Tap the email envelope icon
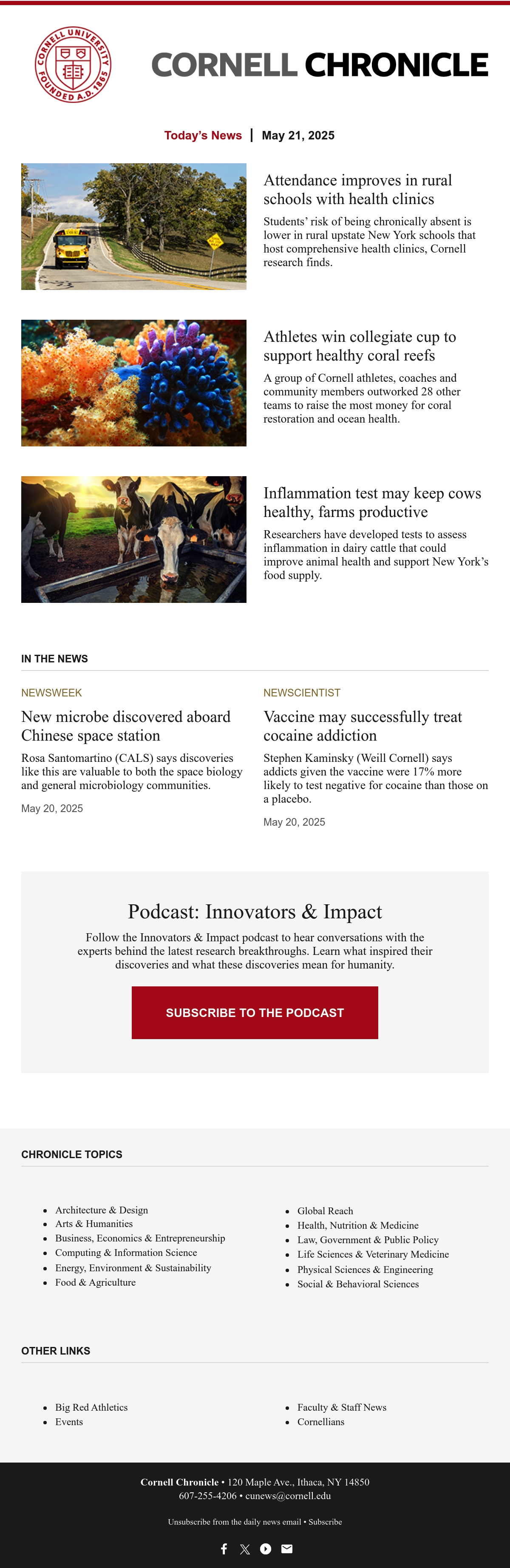This screenshot has width=510, height=1568. tap(286, 1548)
